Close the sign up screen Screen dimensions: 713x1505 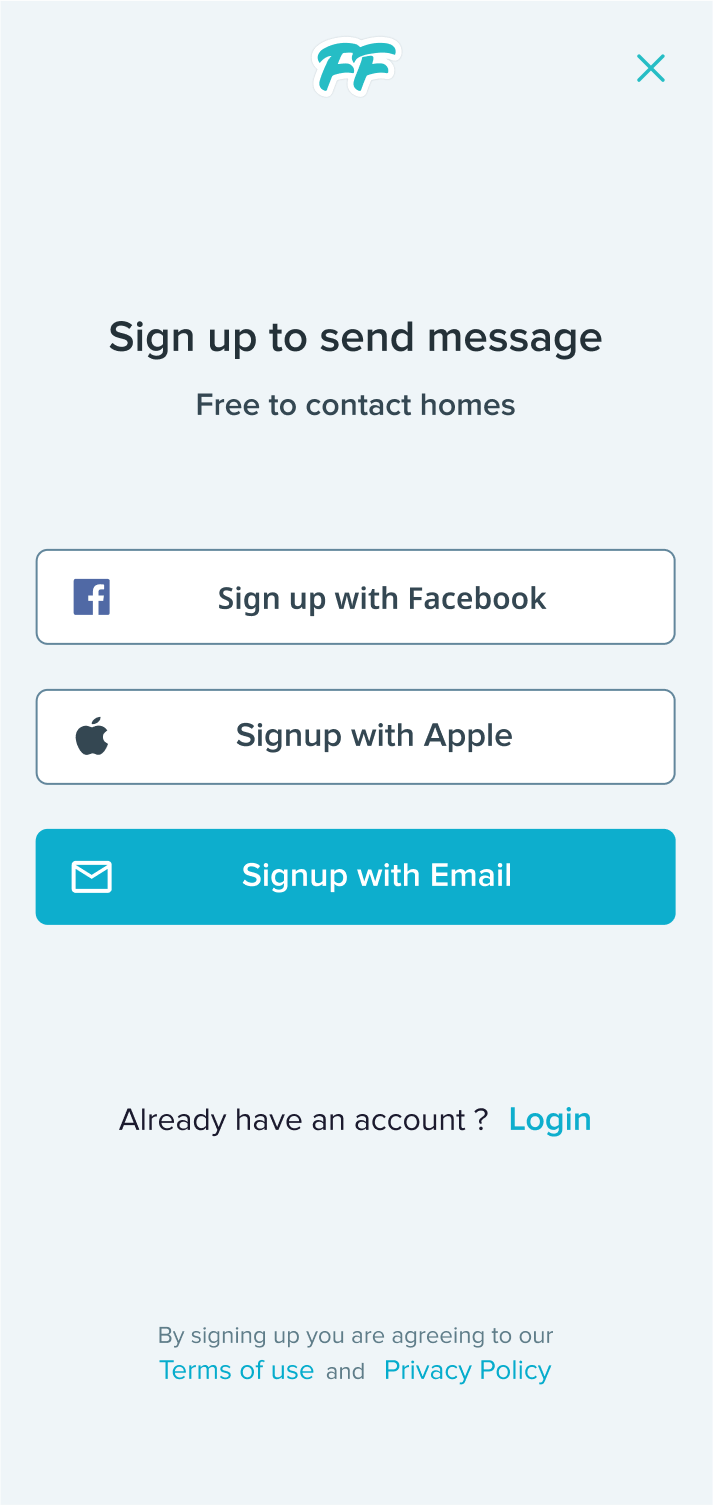pos(651,68)
